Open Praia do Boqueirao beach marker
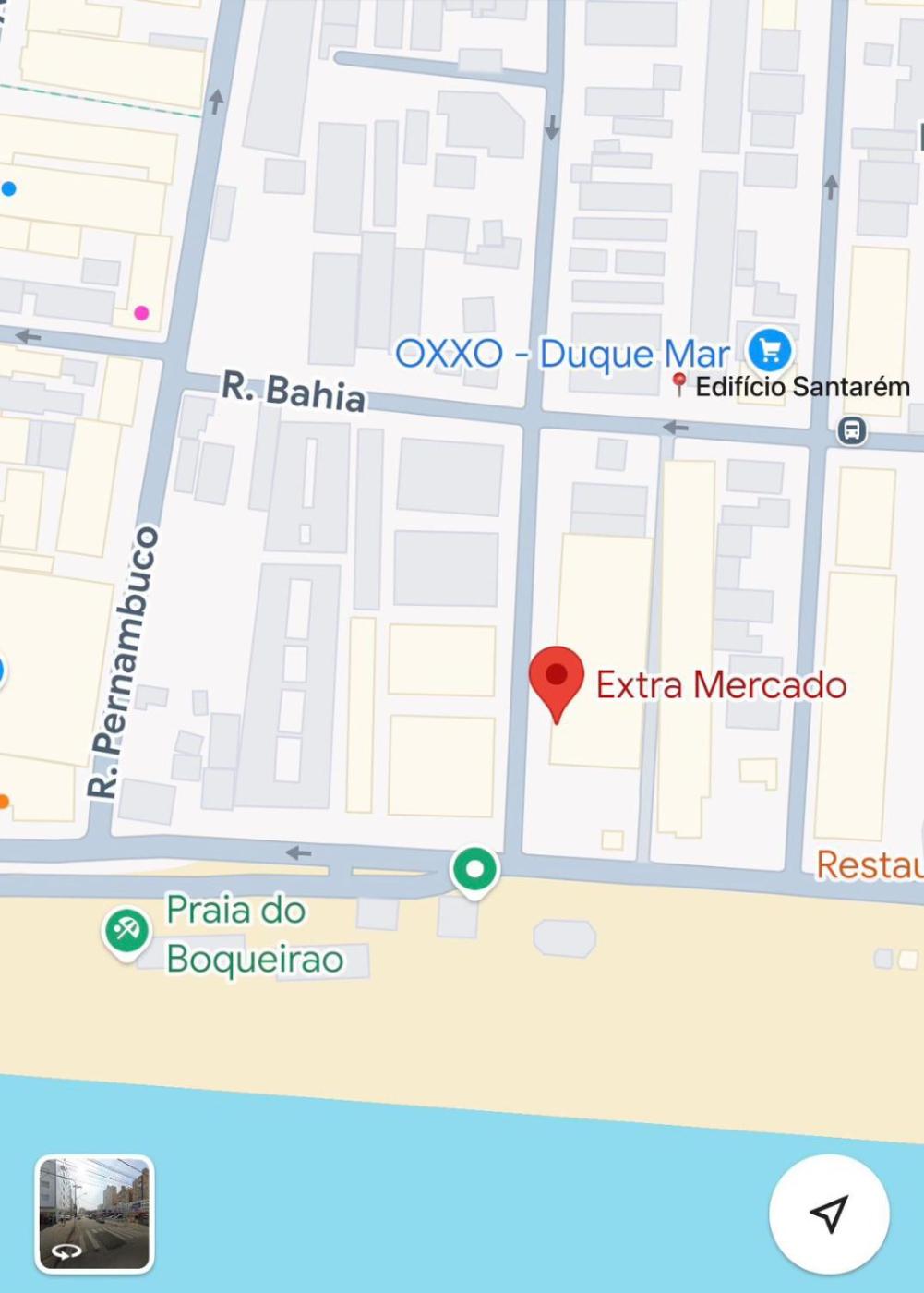Screen dimensions: 924x1293 click(x=126, y=931)
